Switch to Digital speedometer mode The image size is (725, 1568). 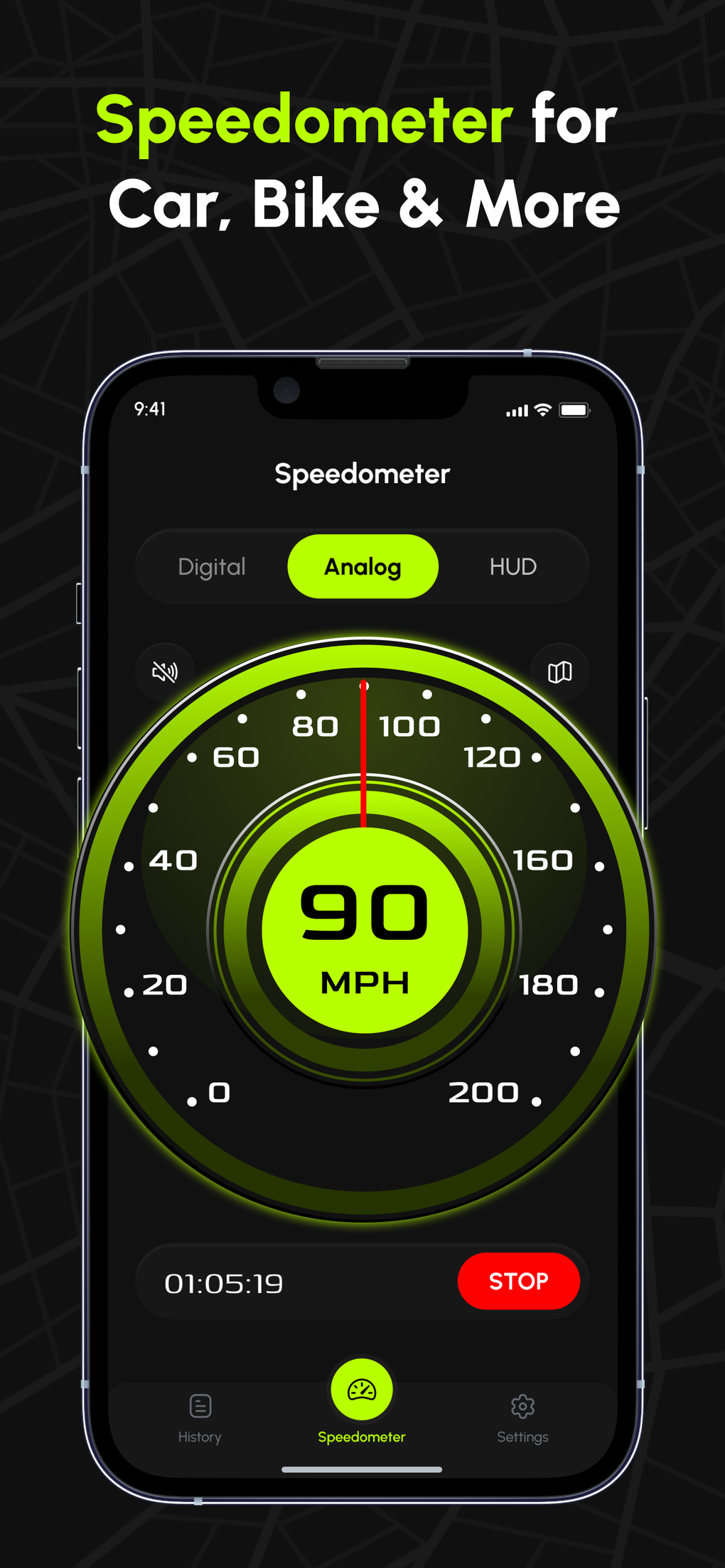[213, 567]
